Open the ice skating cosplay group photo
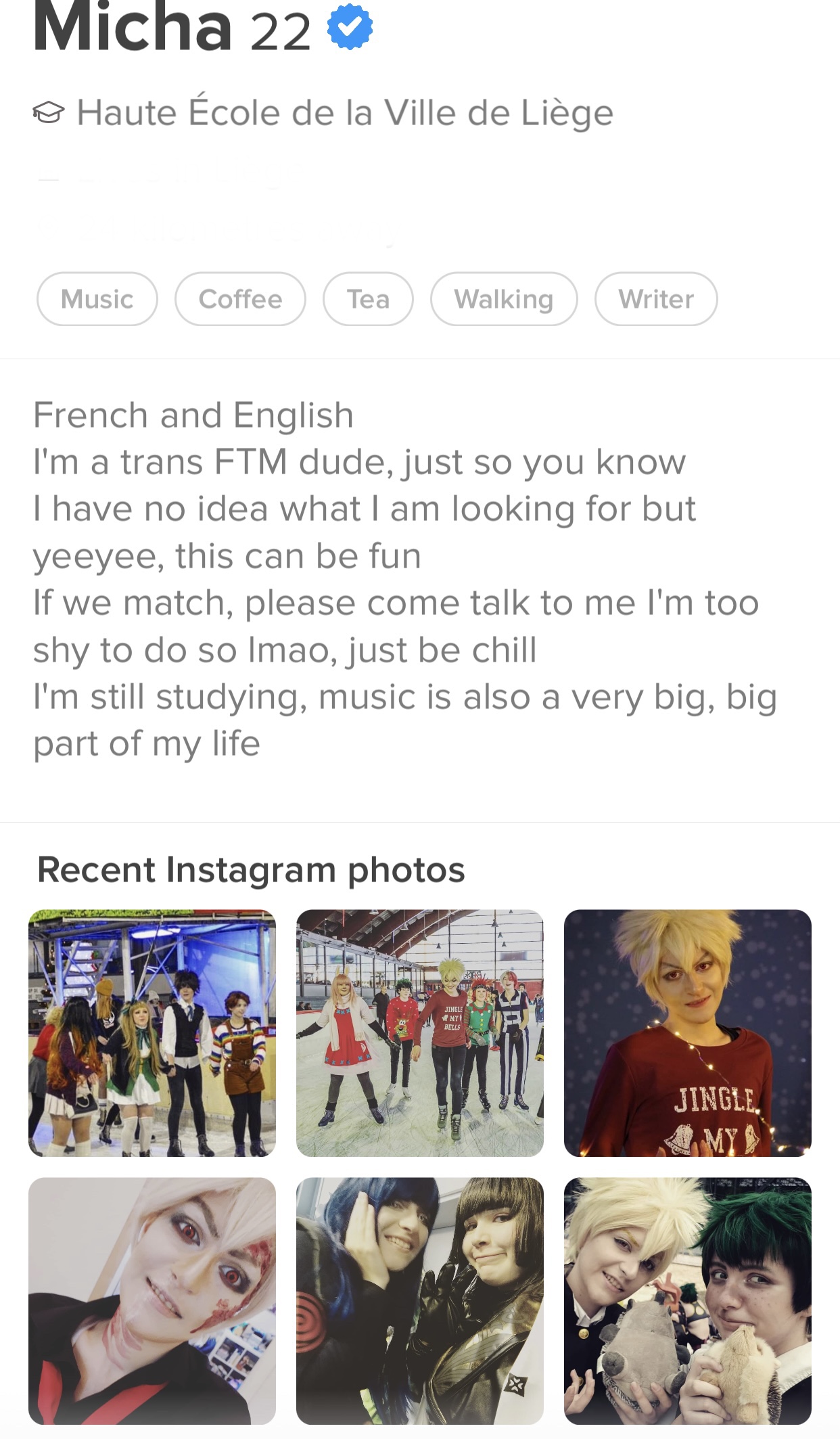Image resolution: width=840 pixels, height=1439 pixels. (420, 1033)
